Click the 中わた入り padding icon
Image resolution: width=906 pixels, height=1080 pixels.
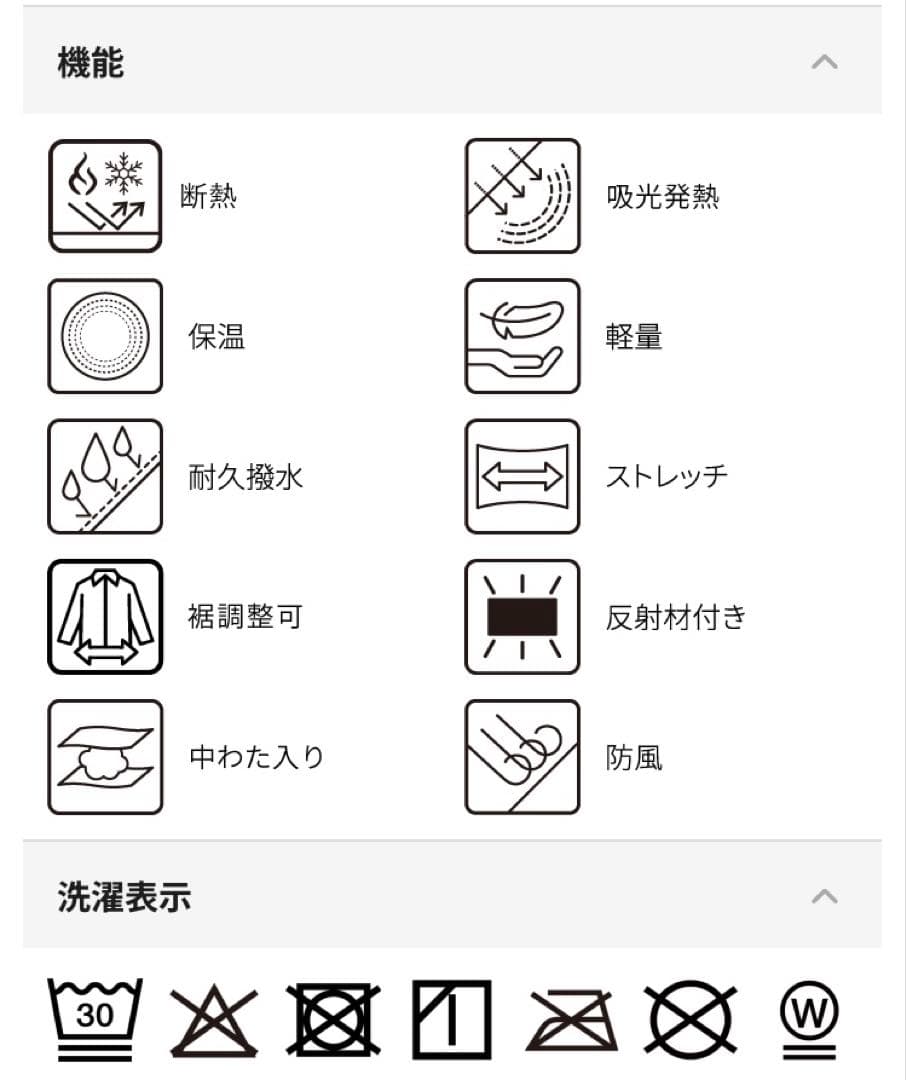point(105,757)
